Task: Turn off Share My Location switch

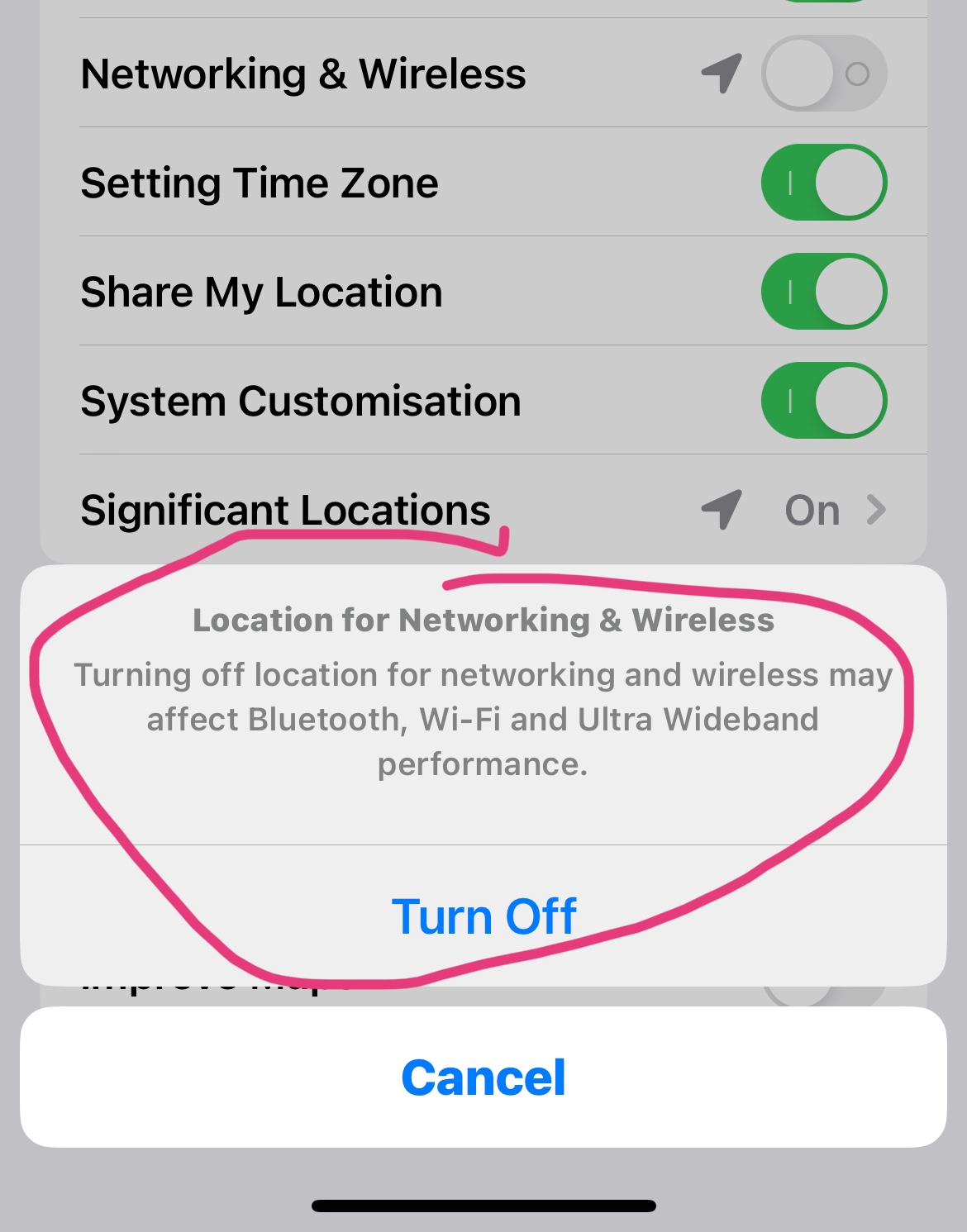Action: tap(824, 292)
